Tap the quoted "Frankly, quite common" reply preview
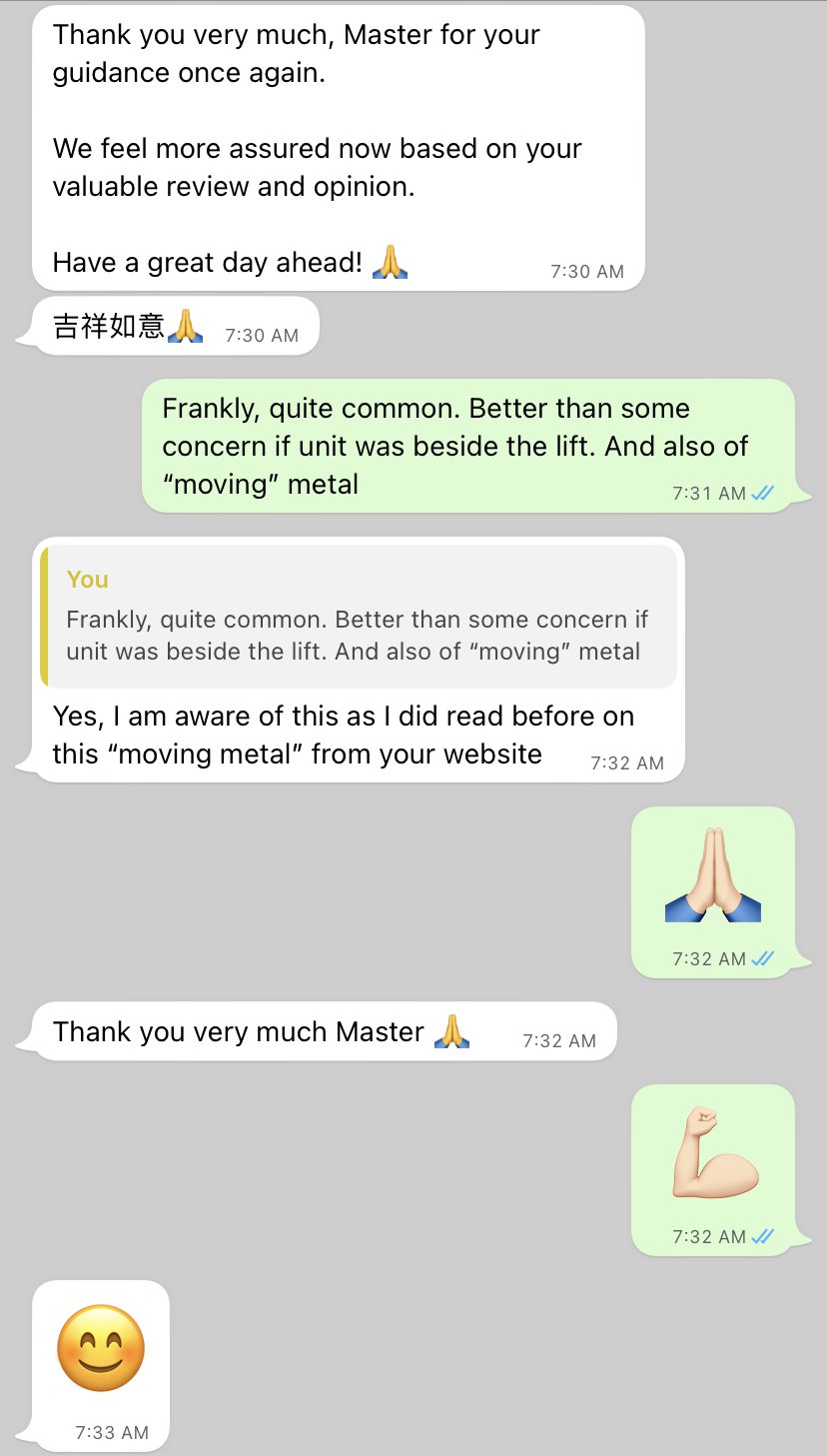Viewport: 827px width, 1456px height. [x=360, y=618]
